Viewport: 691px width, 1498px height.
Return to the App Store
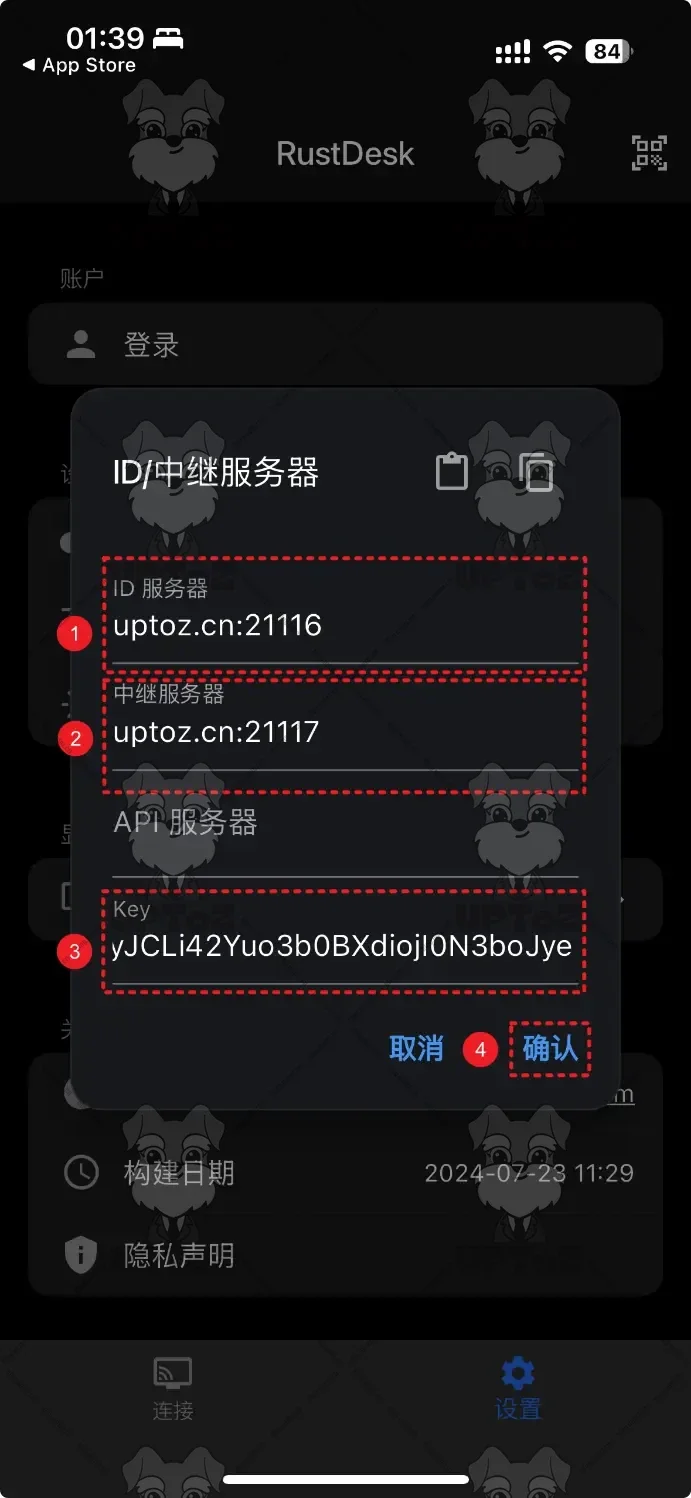(x=80, y=65)
